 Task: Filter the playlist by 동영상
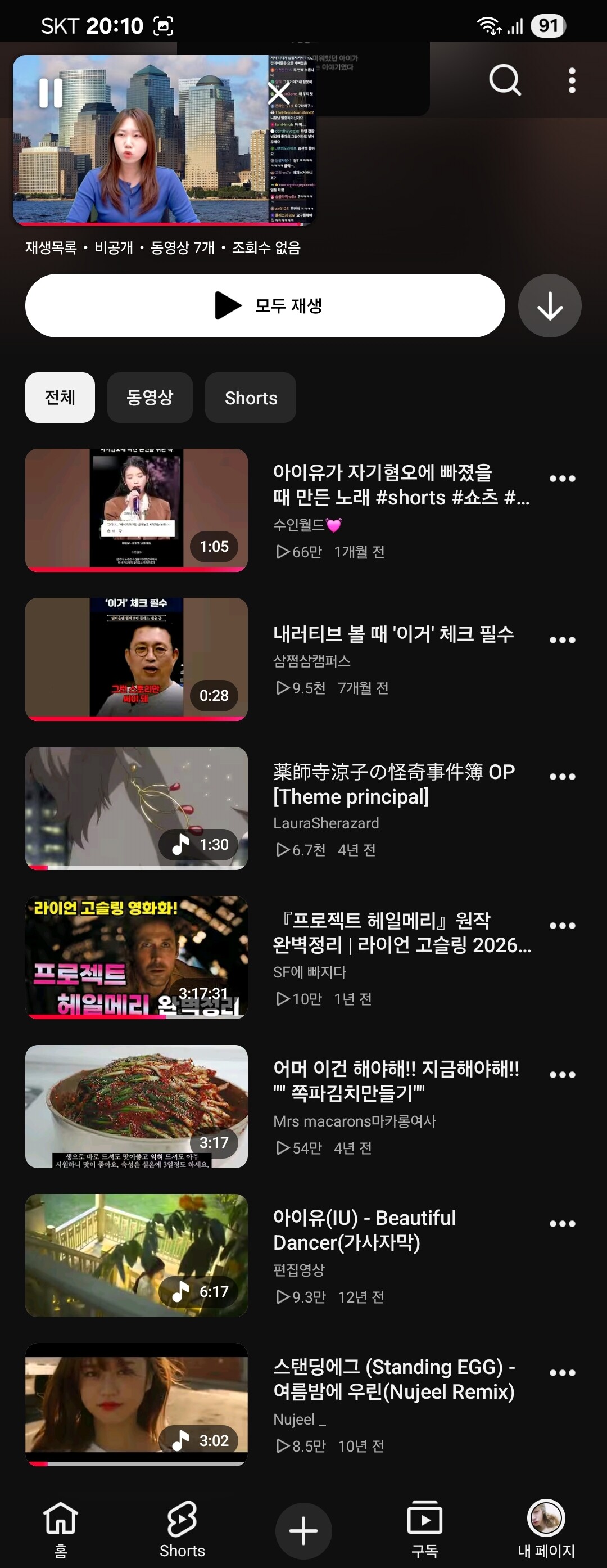150,398
